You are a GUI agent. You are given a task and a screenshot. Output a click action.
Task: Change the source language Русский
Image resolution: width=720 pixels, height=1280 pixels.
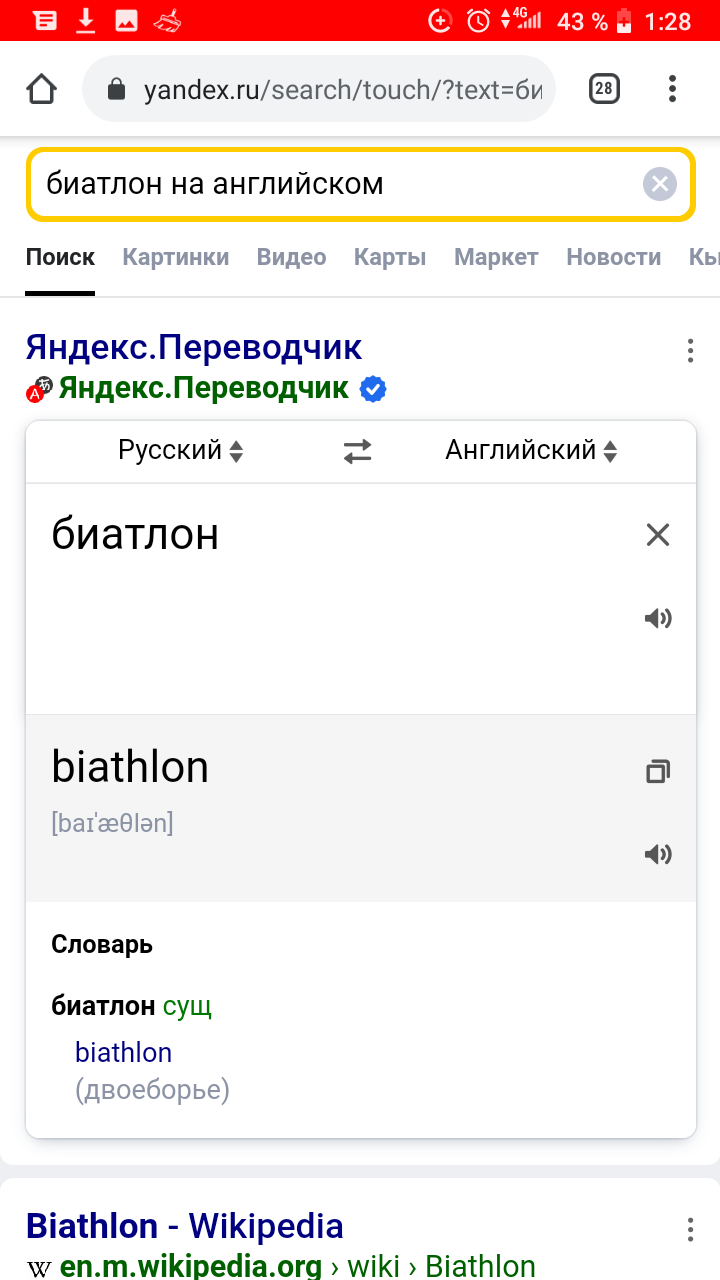coord(180,451)
